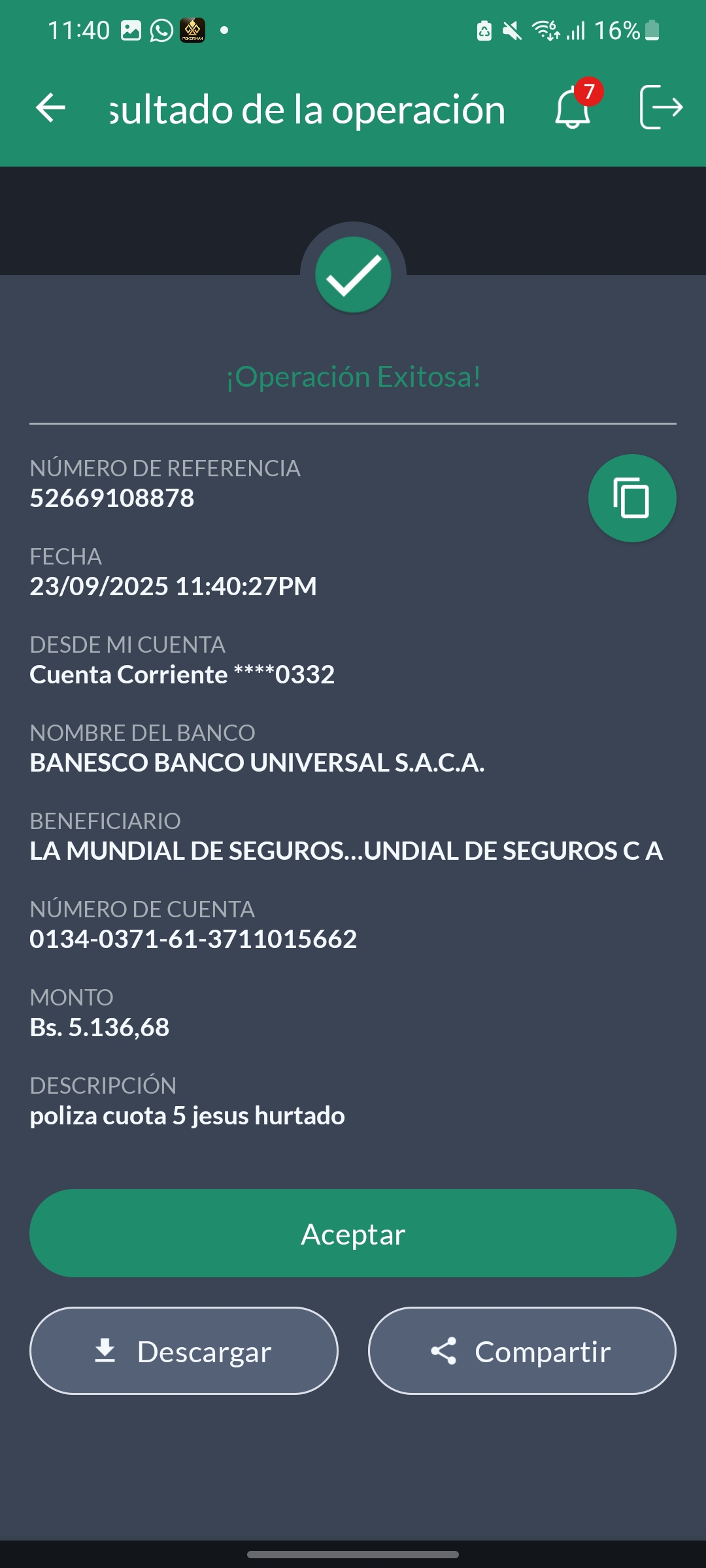The image size is (706, 1568).
Task: Download the receipt with Descargar
Action: coord(184,1351)
